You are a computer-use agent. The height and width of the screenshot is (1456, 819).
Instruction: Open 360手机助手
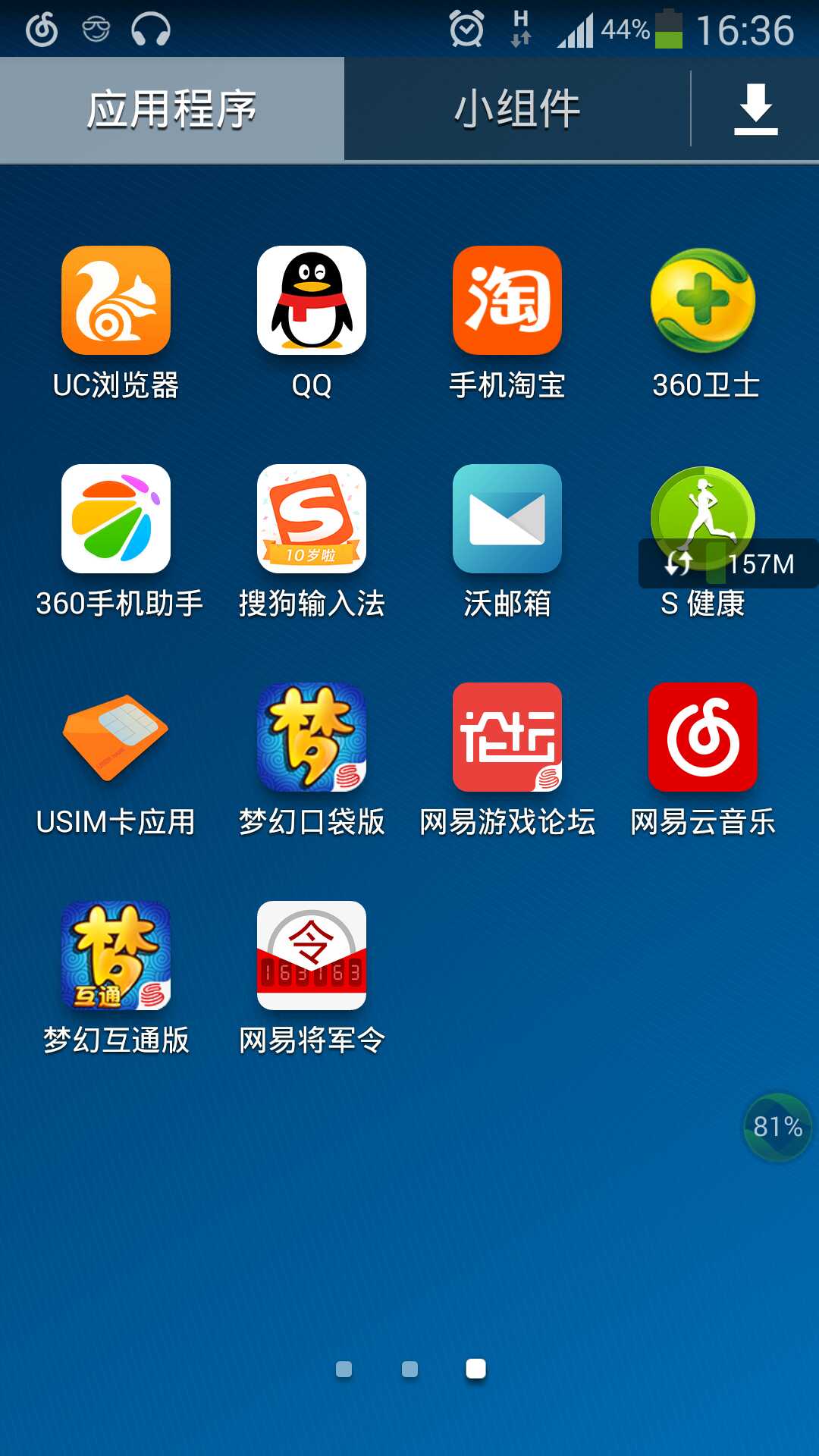click(x=116, y=519)
